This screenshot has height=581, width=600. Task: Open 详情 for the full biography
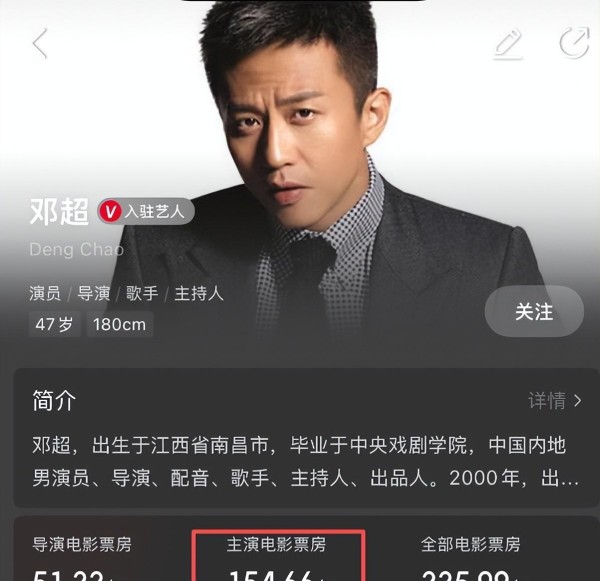click(554, 401)
